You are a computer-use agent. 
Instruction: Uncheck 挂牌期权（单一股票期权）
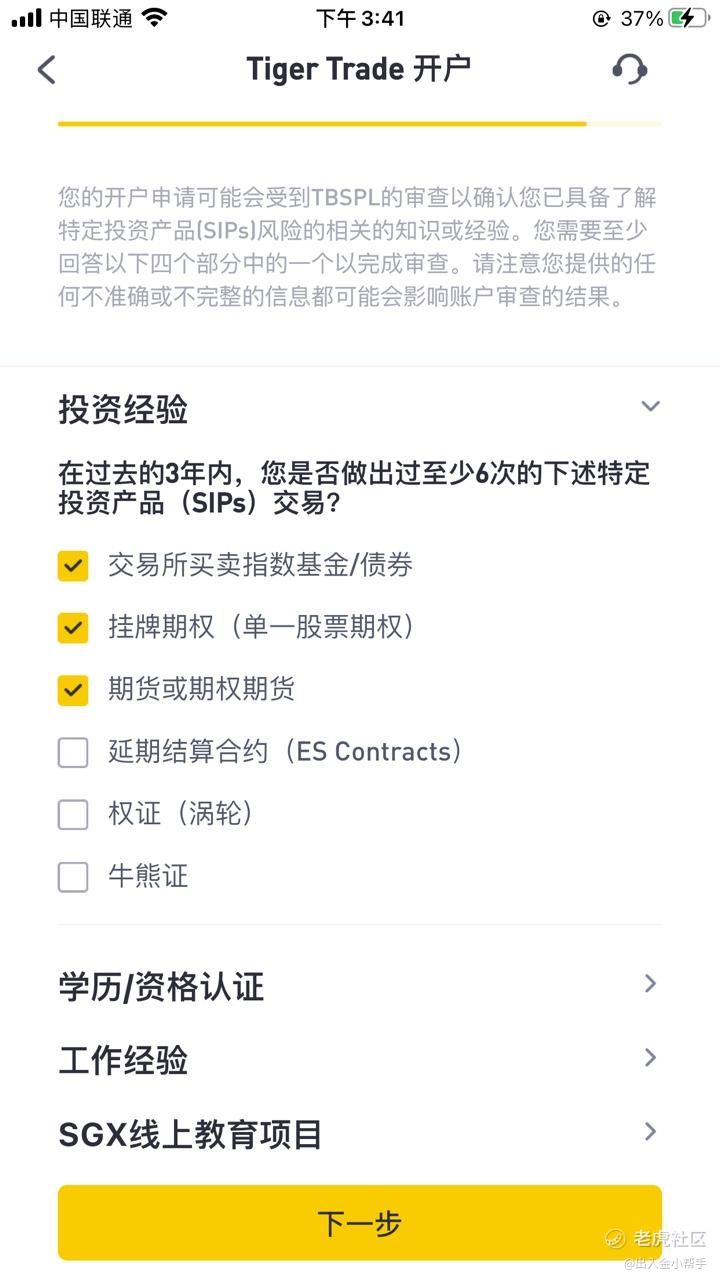pos(73,628)
